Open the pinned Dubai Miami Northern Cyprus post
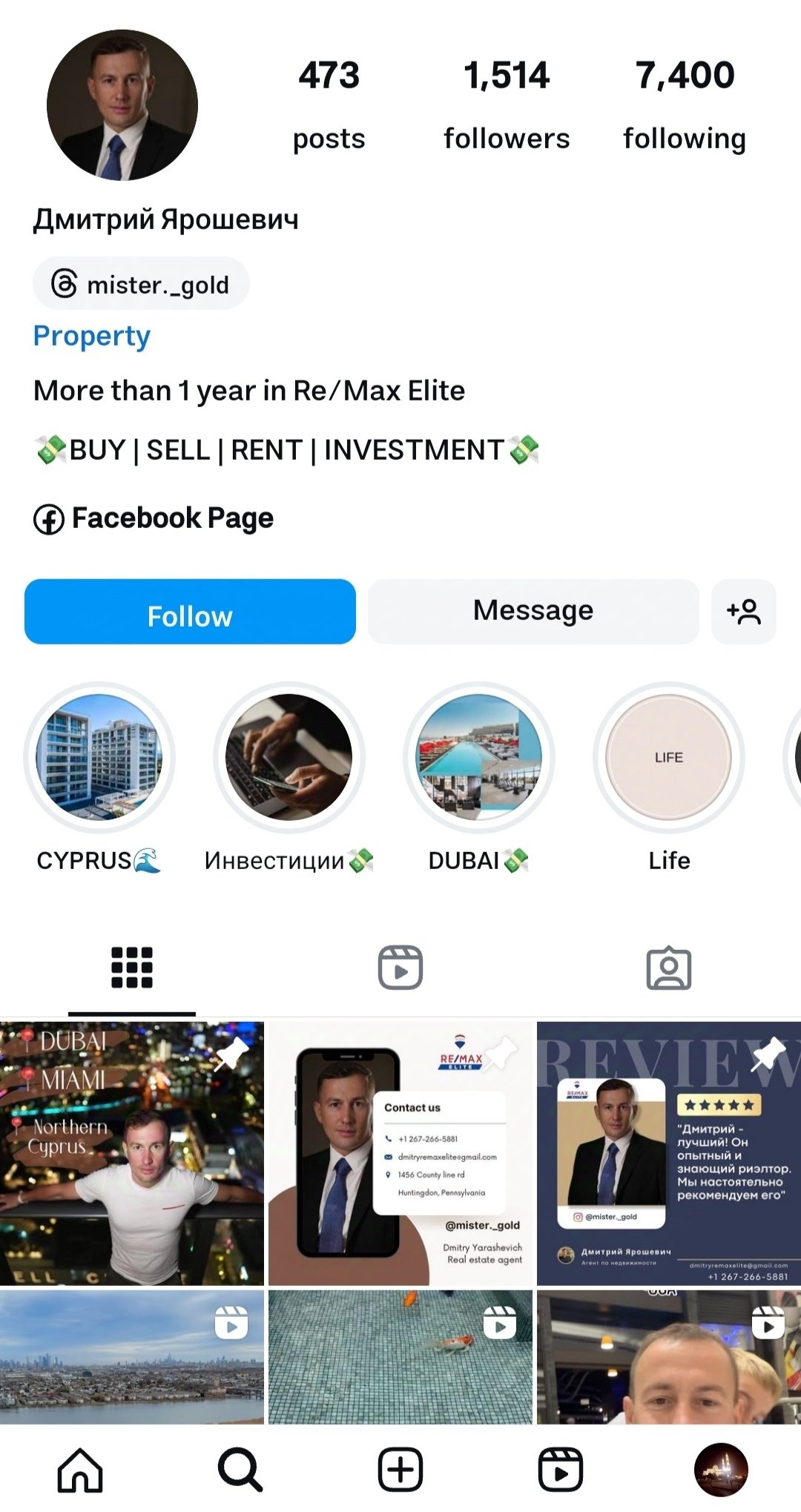801x1512 pixels. click(132, 1153)
